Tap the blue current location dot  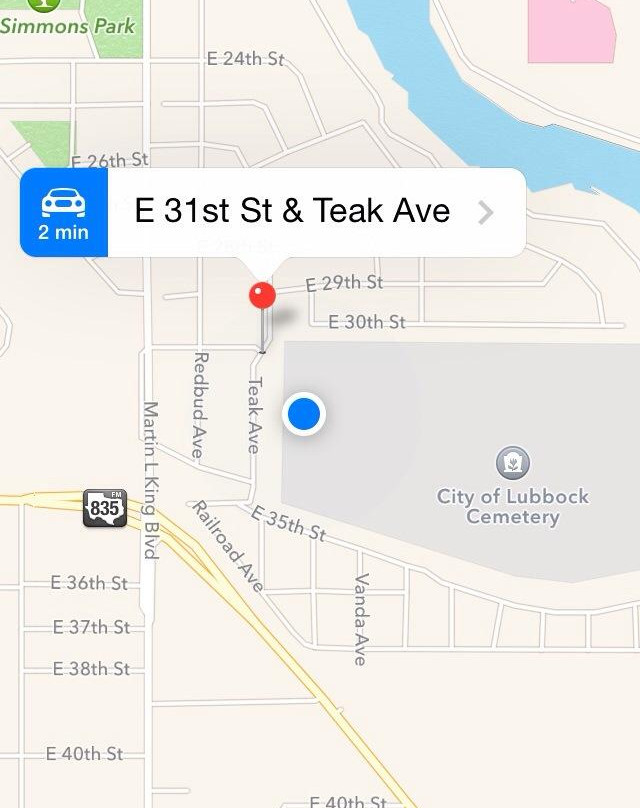click(303, 413)
